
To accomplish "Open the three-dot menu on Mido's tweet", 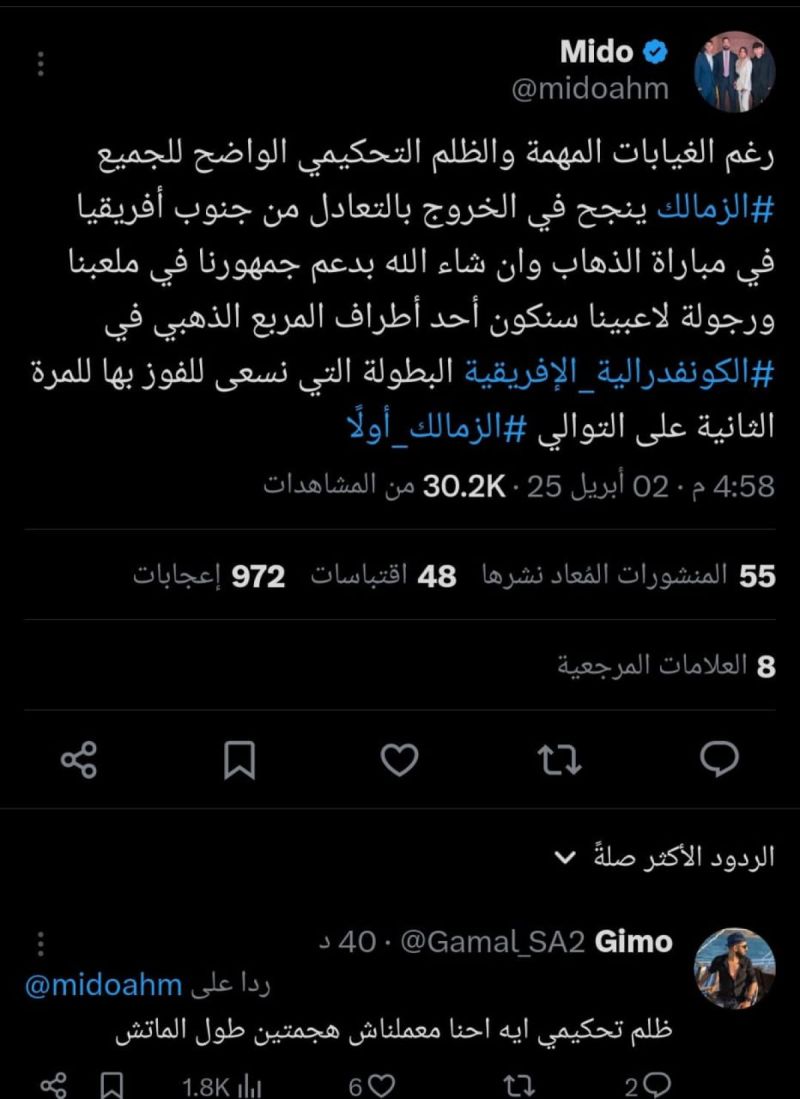I will click(x=40, y=63).
